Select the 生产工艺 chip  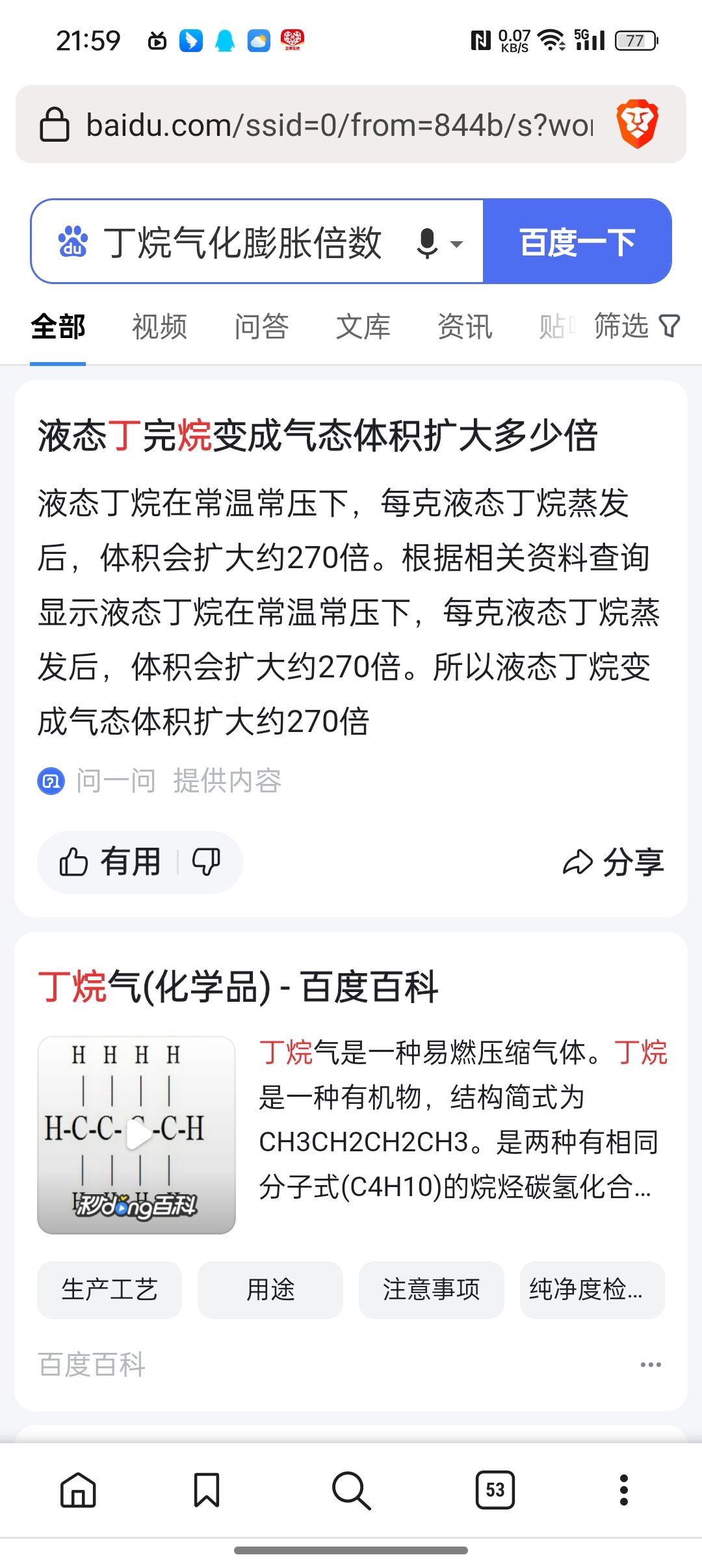pyautogui.click(x=109, y=1289)
